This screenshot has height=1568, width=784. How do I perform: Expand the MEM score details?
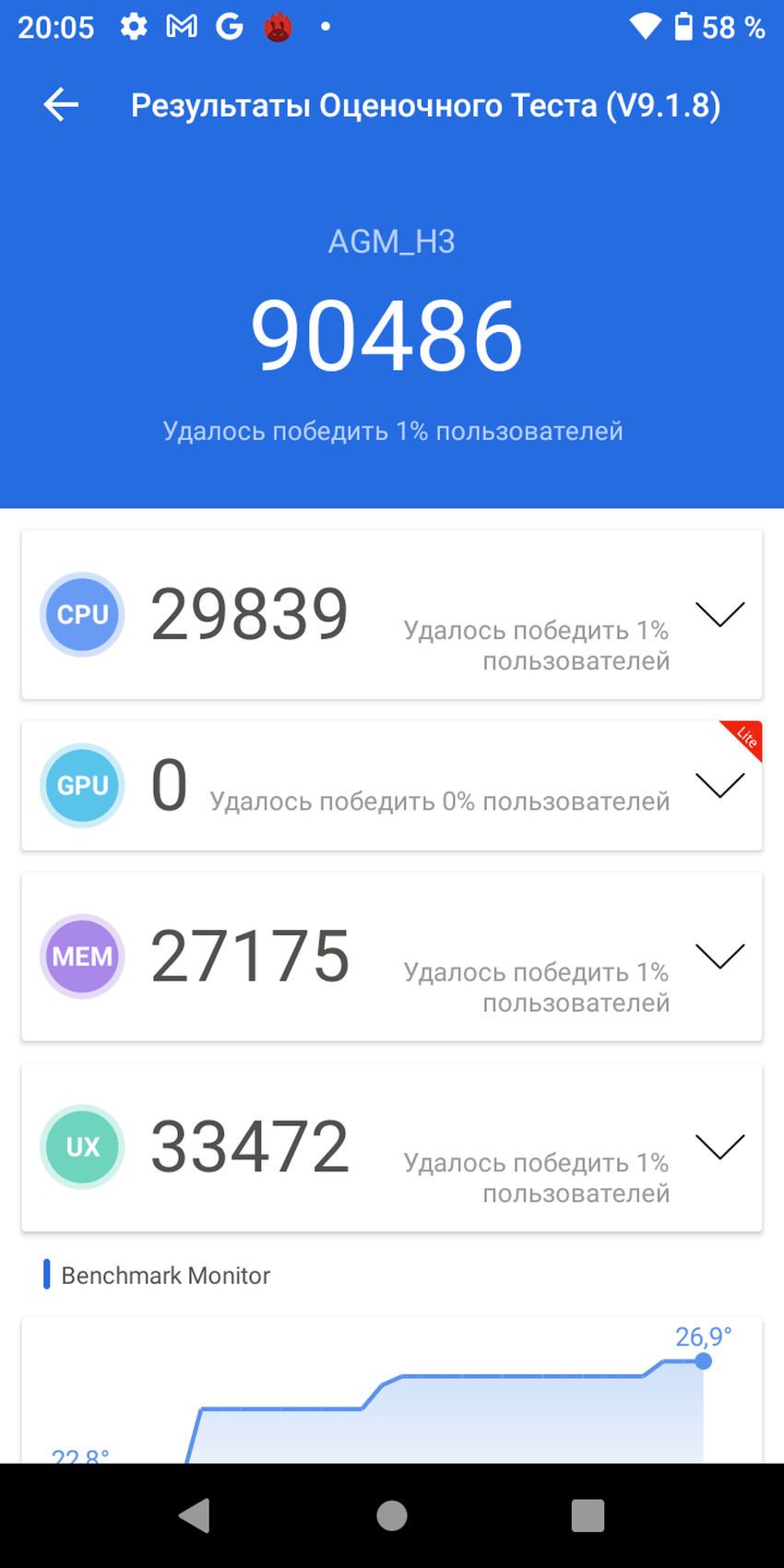point(719,956)
